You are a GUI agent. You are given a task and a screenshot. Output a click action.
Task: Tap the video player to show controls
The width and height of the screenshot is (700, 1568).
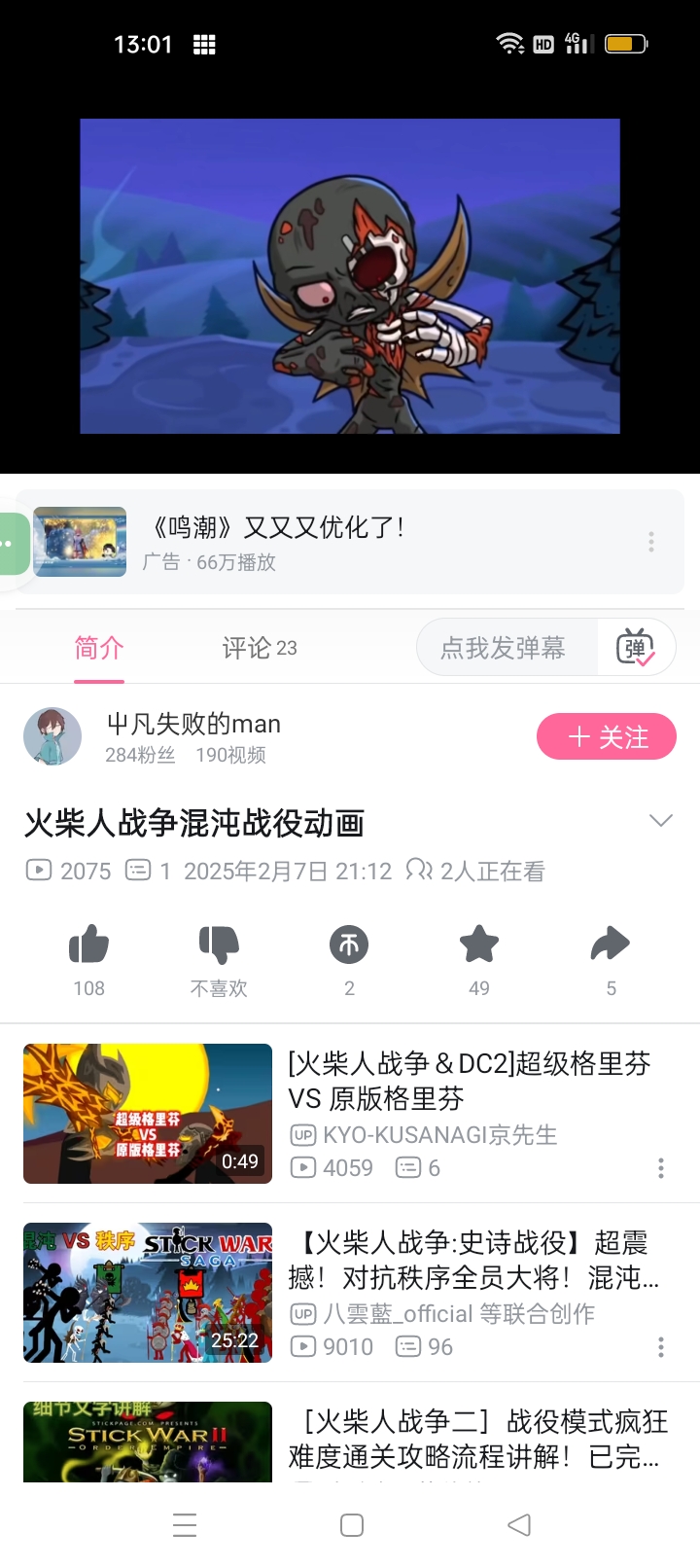pos(350,276)
